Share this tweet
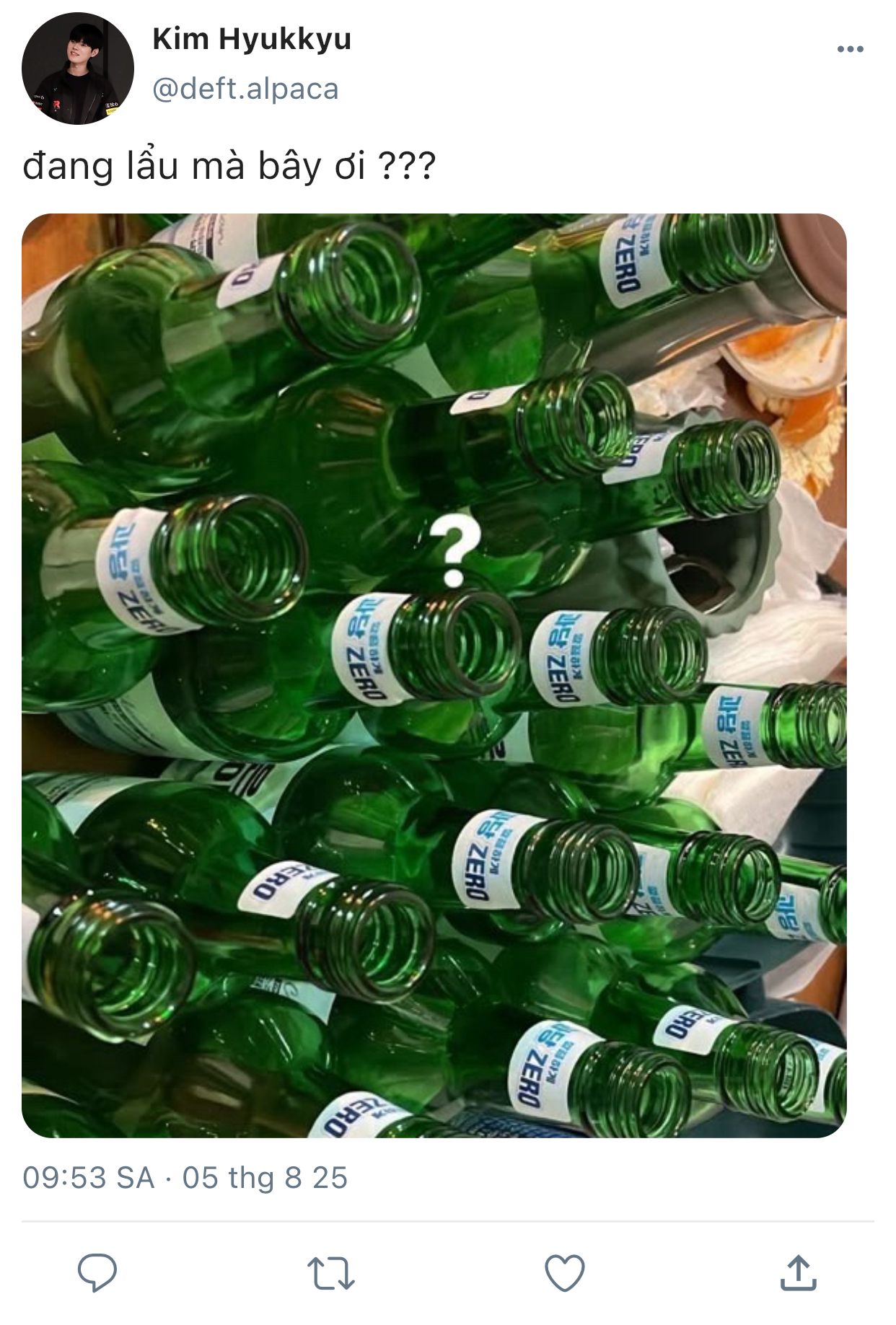896x1325 pixels. [798, 1272]
